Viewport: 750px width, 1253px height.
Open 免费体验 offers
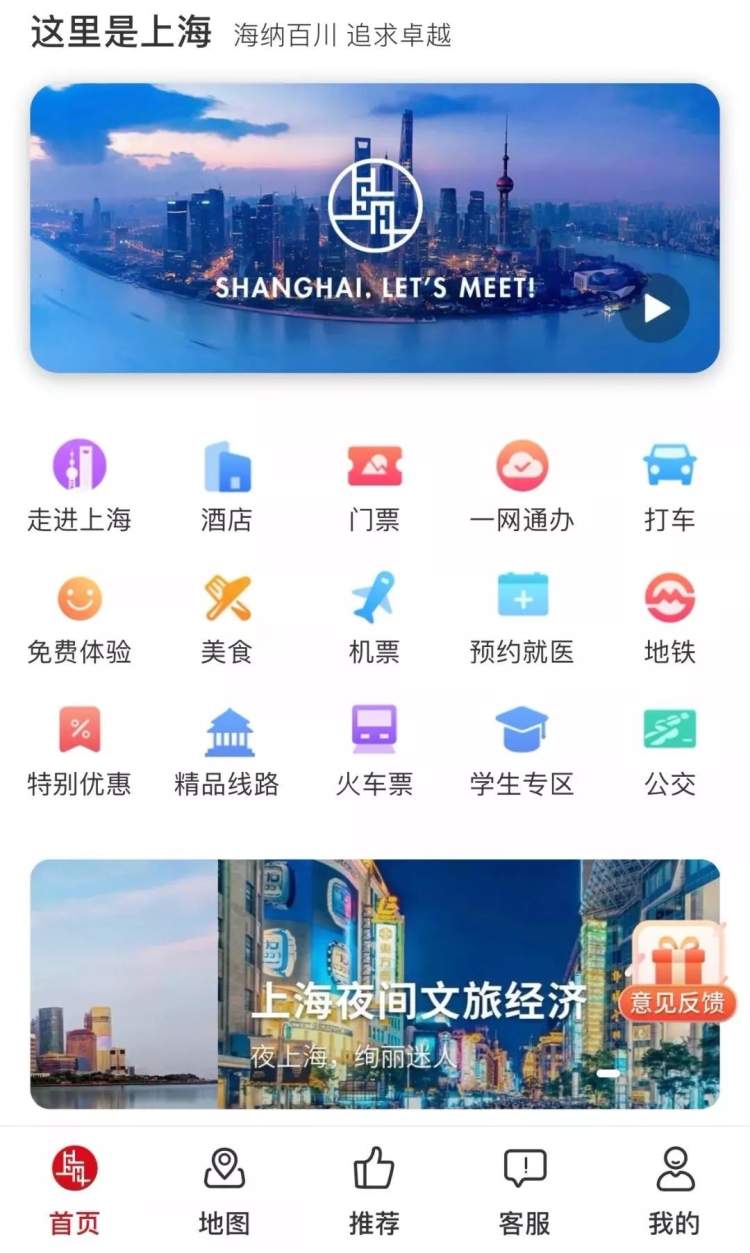click(x=79, y=618)
